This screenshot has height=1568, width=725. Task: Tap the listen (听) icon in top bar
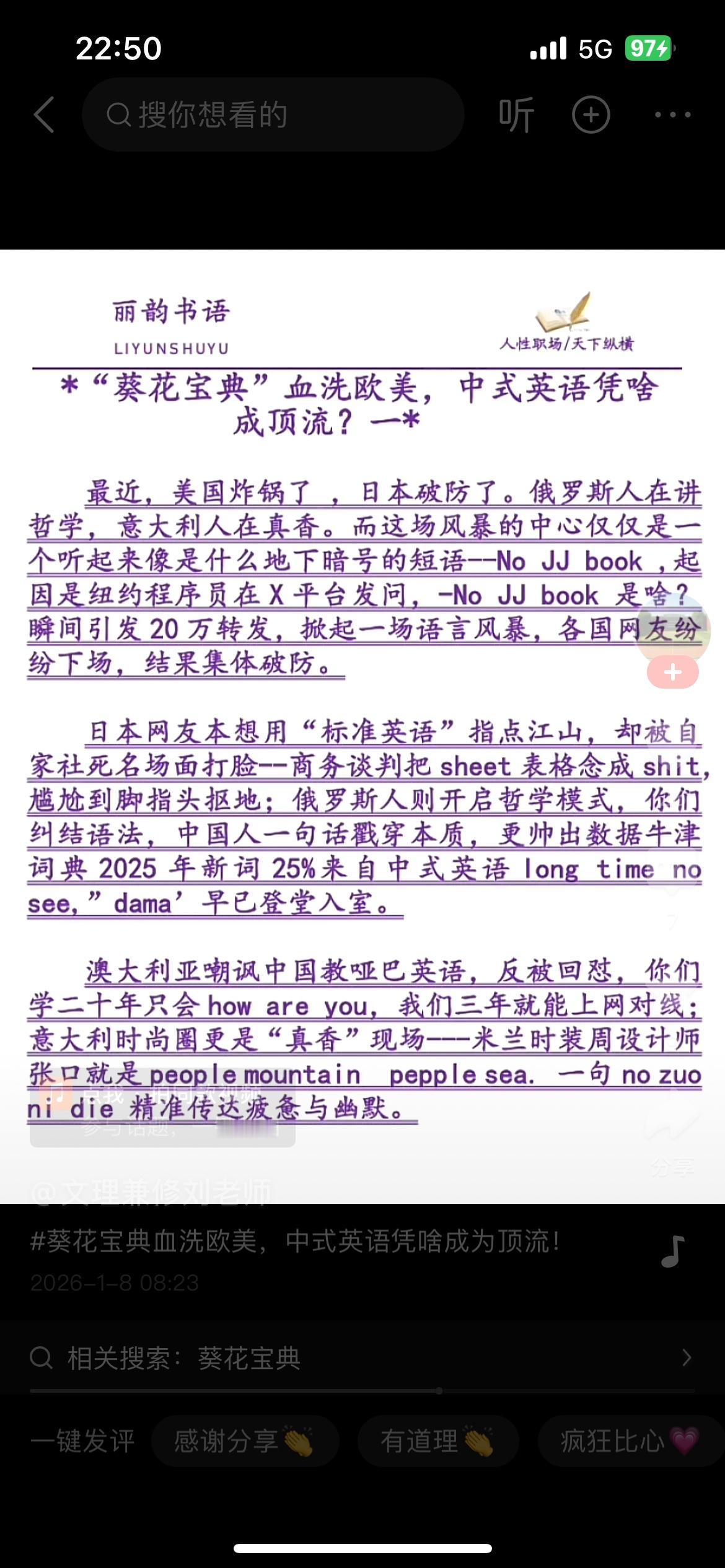[x=516, y=115]
